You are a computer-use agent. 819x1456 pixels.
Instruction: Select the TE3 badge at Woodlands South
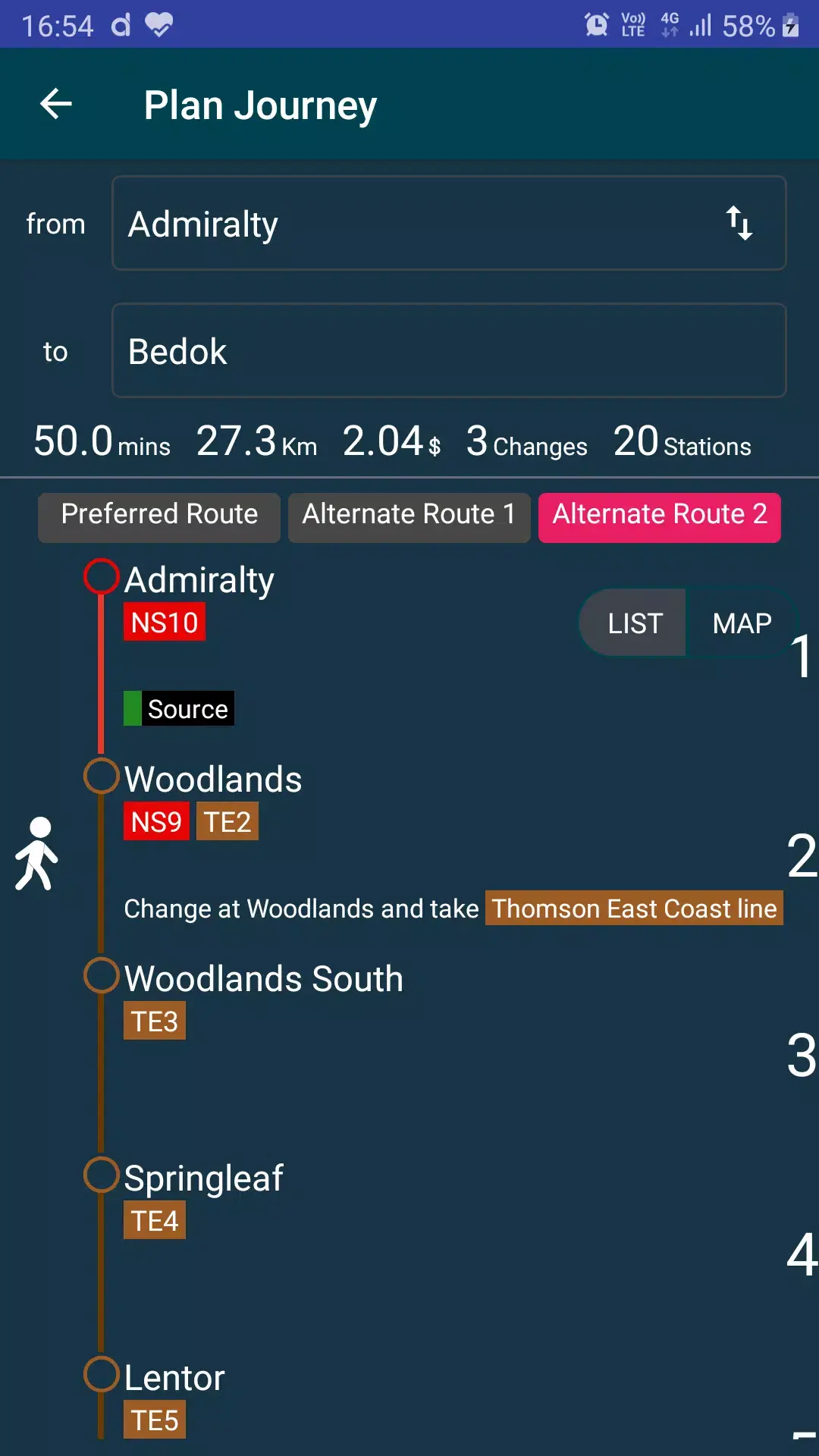154,1021
